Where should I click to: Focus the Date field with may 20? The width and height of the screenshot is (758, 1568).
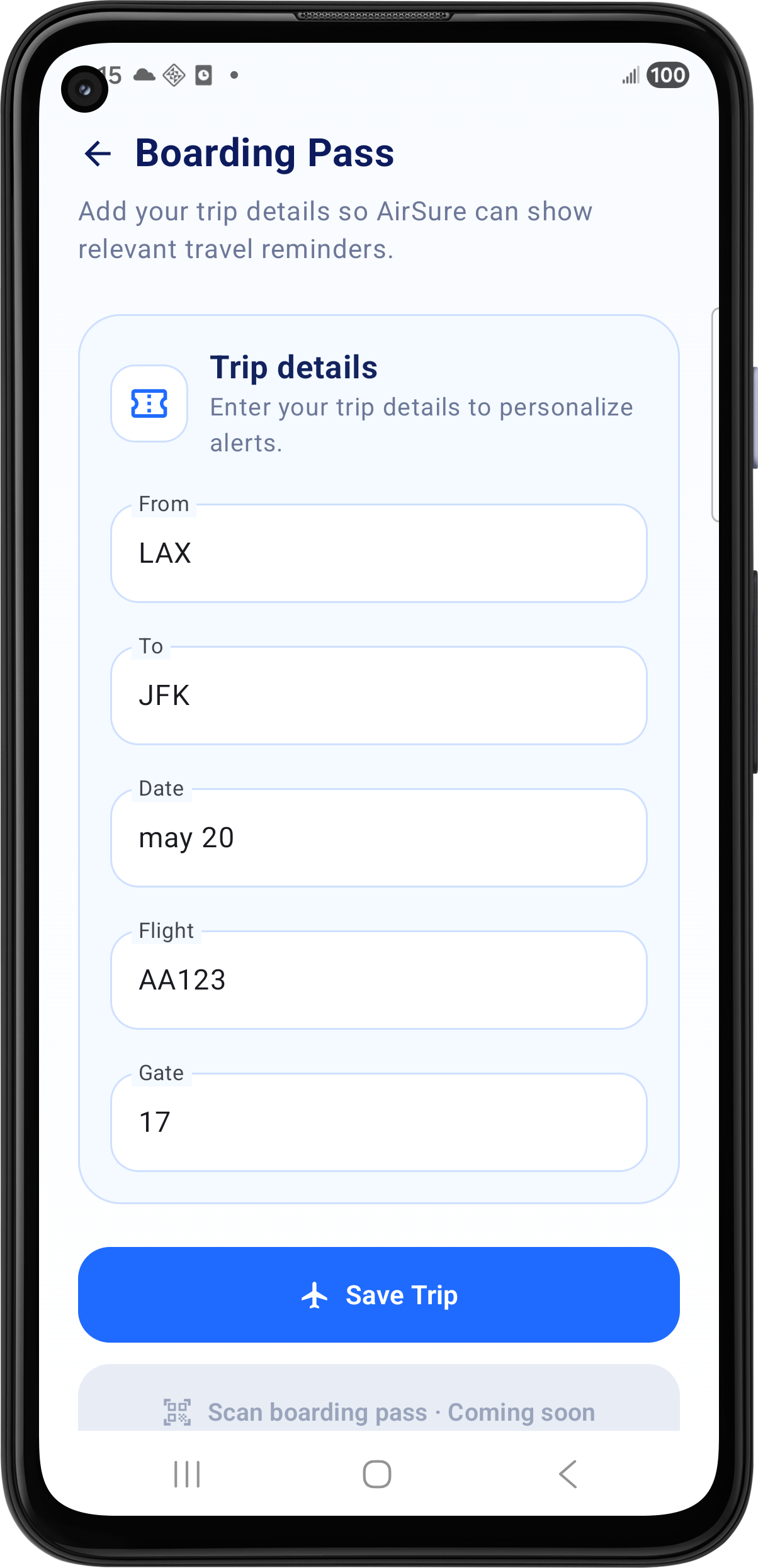[x=379, y=838]
